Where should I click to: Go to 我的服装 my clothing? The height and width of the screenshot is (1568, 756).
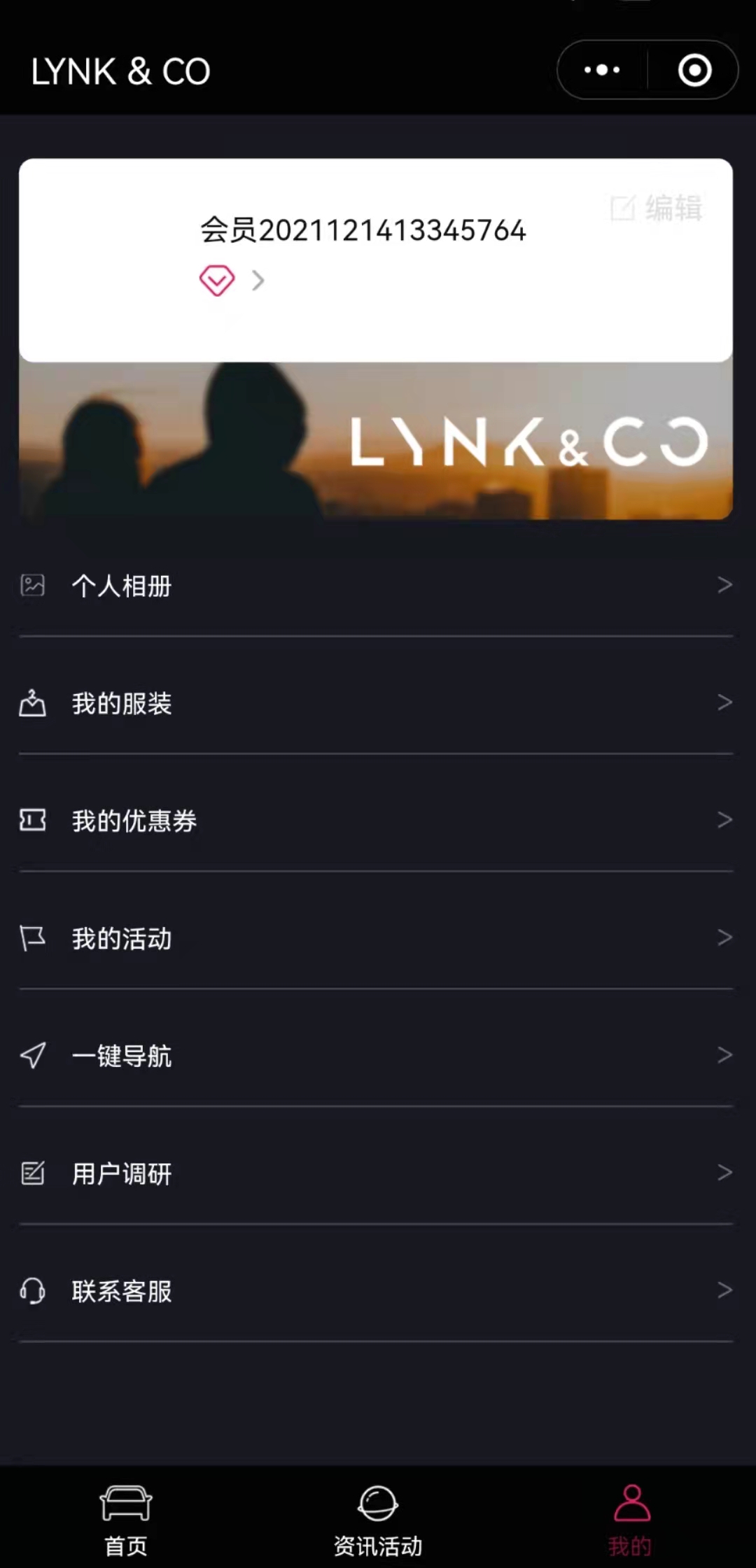point(377,703)
